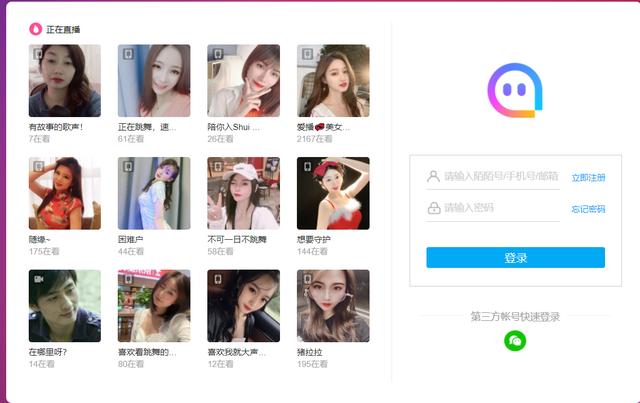Open the '爱播美女' live stream
640x403 pixels.
click(x=333, y=81)
